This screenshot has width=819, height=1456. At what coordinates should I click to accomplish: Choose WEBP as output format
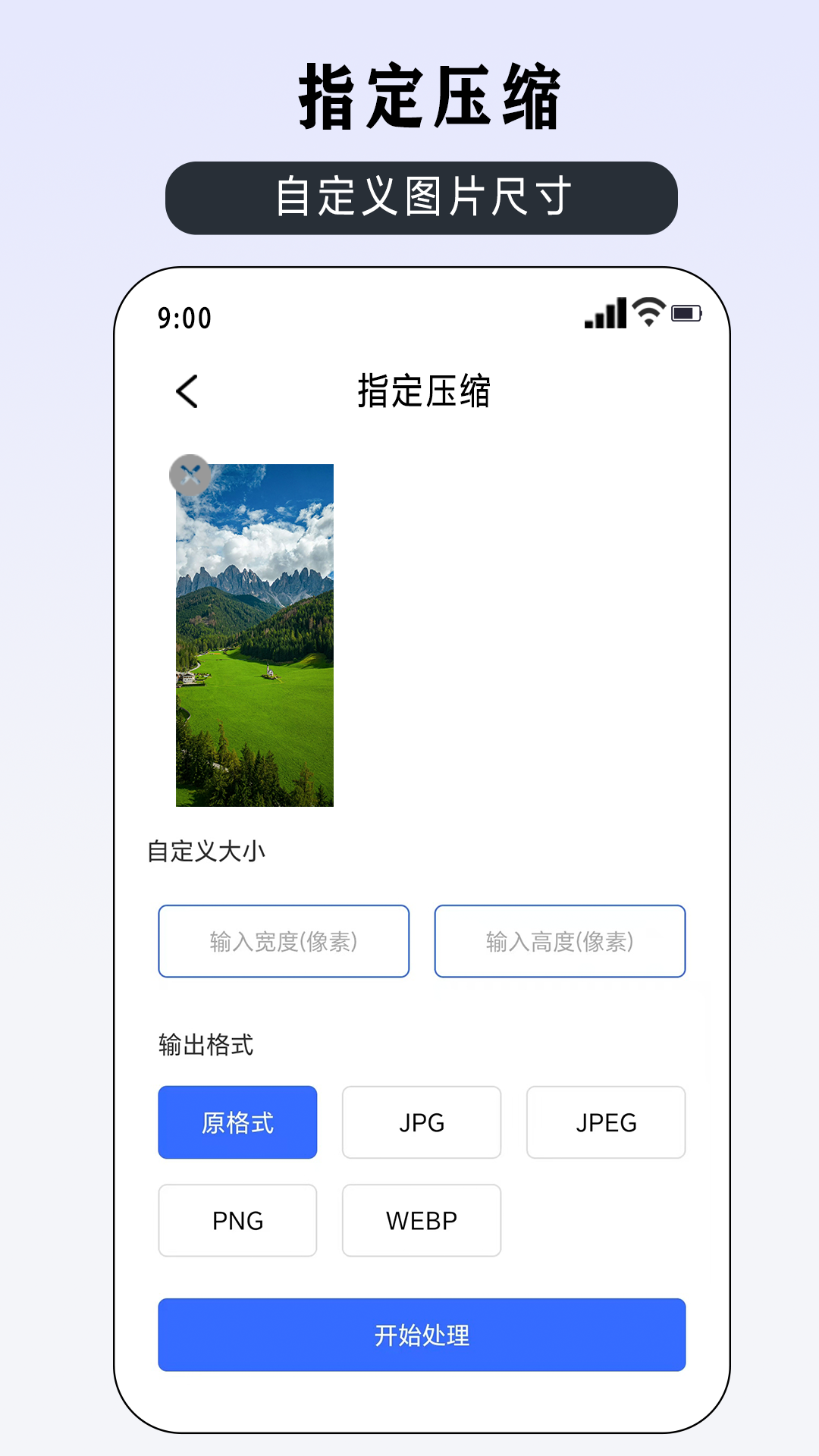422,1220
